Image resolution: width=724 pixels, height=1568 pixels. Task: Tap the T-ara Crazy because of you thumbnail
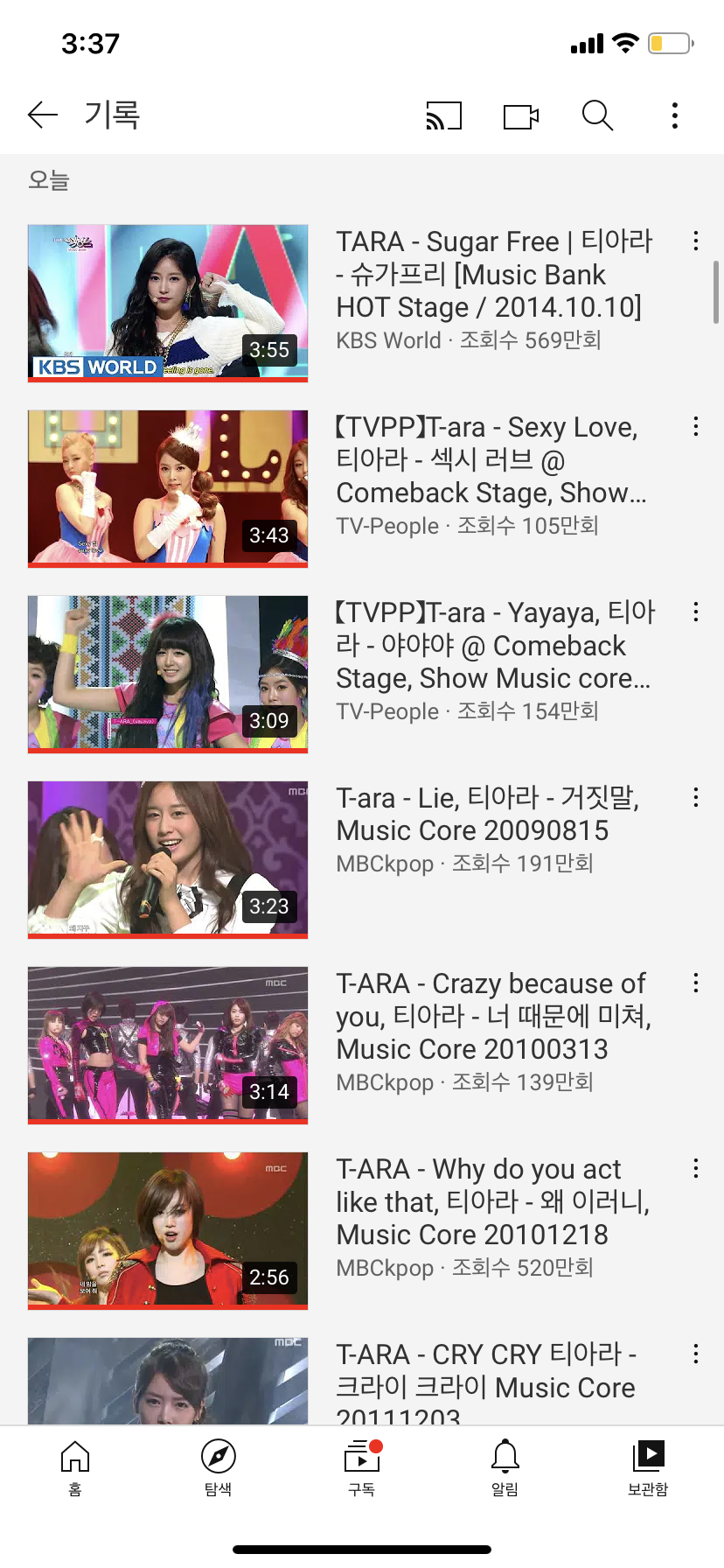click(x=168, y=1043)
